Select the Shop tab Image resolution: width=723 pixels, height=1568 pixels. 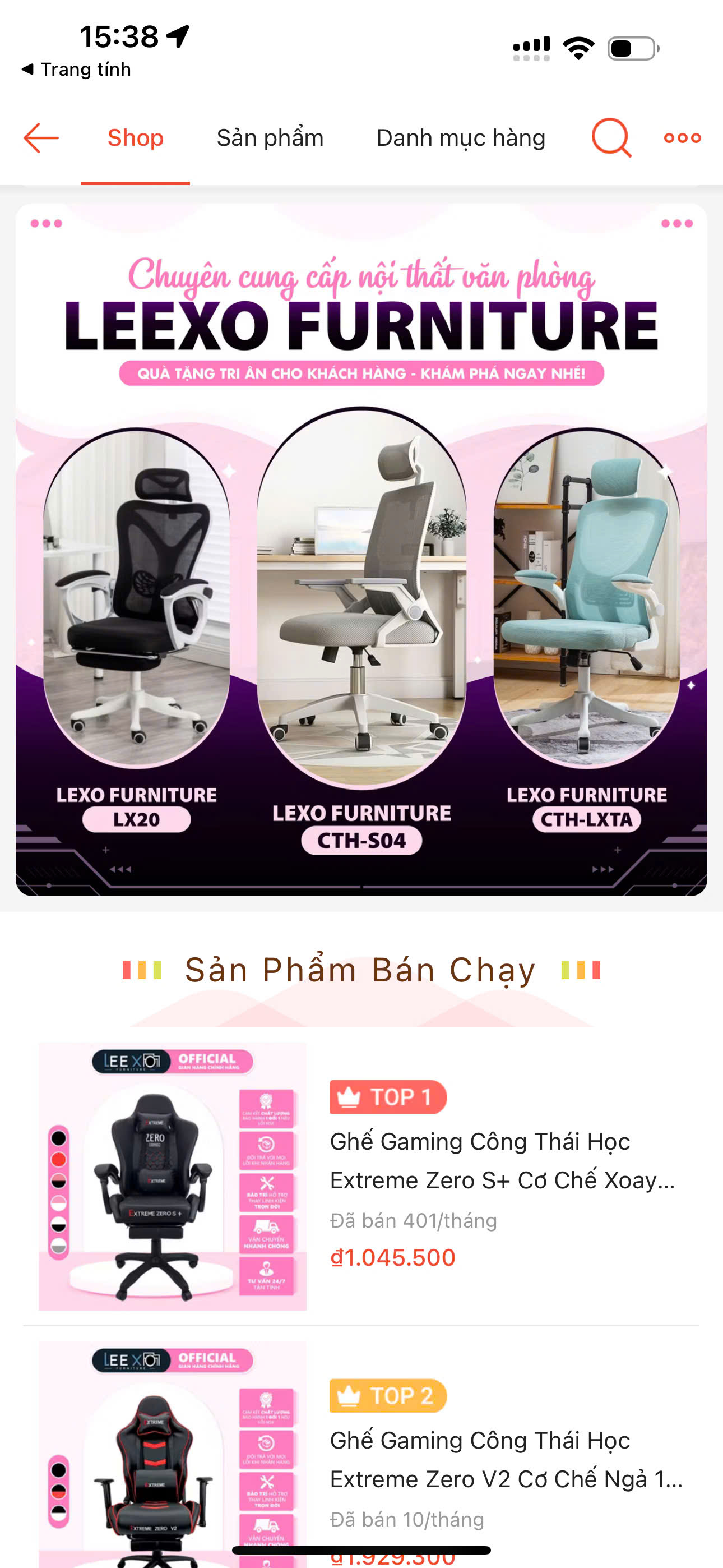[135, 138]
